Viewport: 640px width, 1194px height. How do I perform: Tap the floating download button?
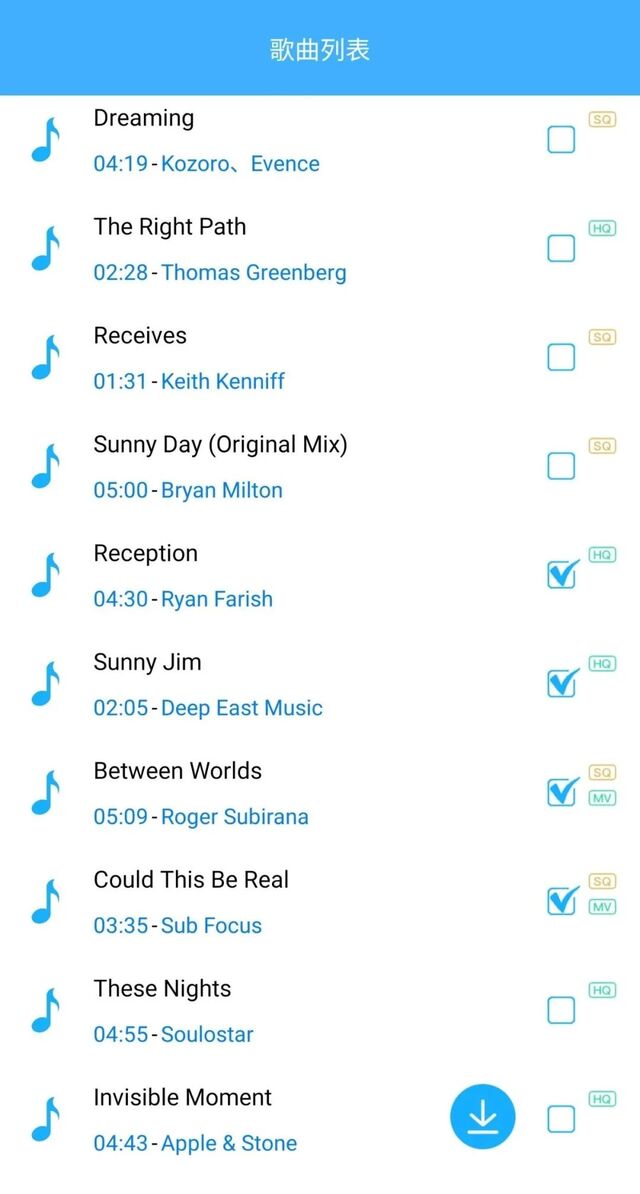pyautogui.click(x=482, y=1117)
